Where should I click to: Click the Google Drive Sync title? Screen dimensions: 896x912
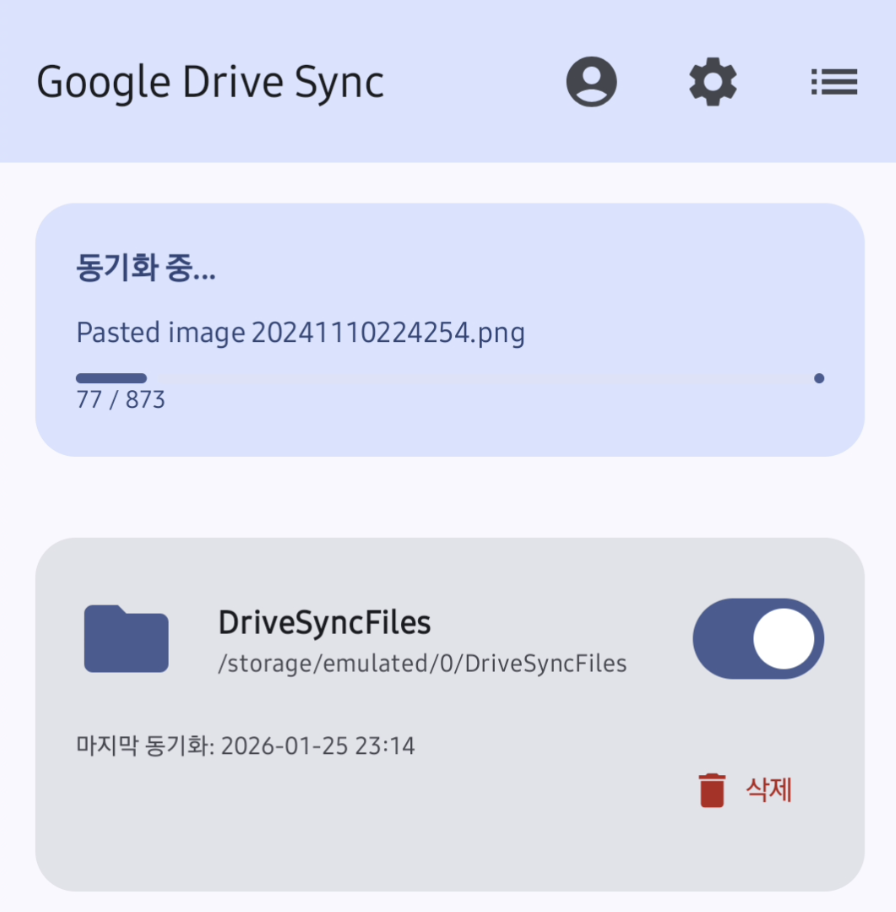pyautogui.click(x=210, y=82)
